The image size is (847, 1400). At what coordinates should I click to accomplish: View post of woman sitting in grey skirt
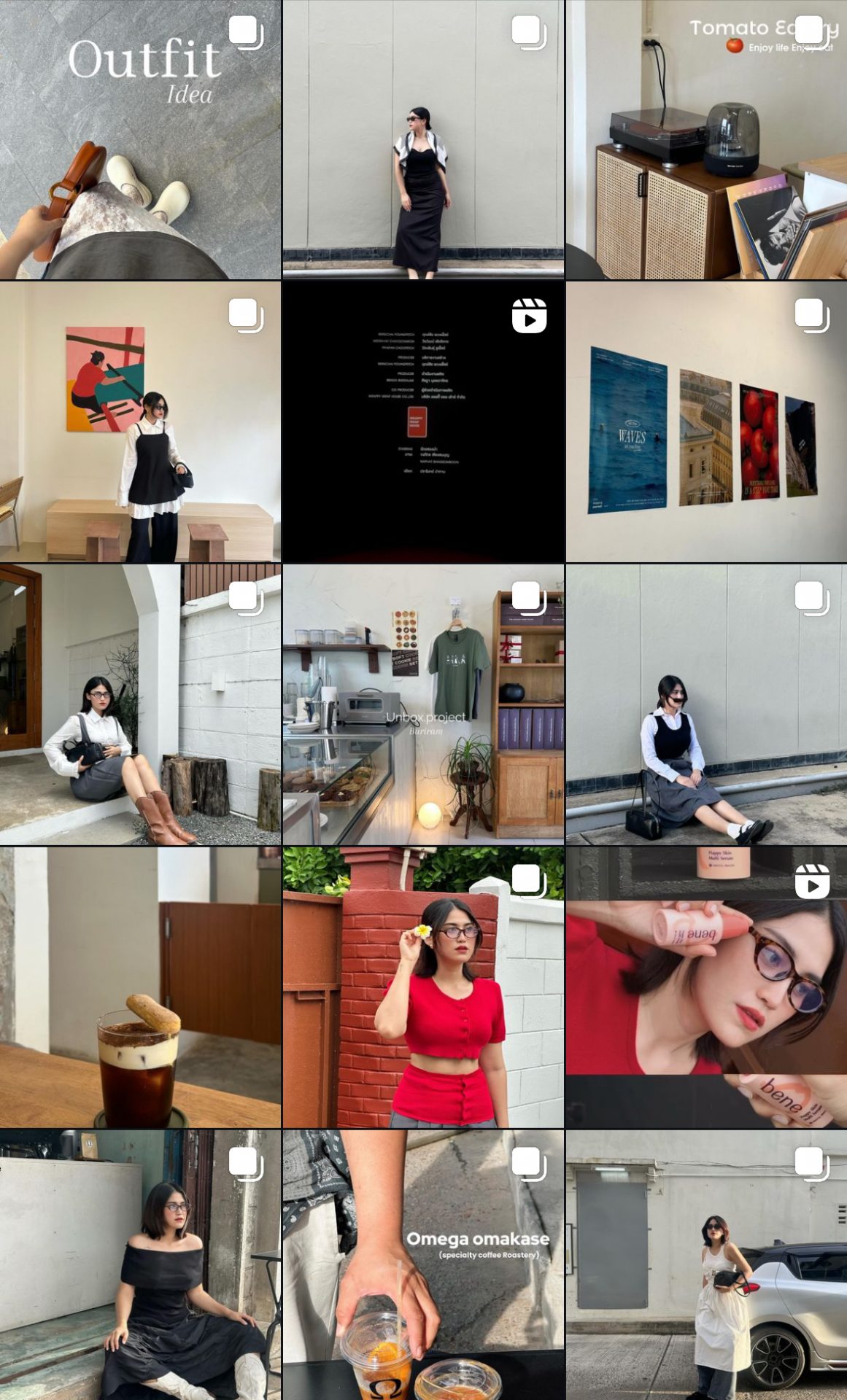tap(706, 704)
